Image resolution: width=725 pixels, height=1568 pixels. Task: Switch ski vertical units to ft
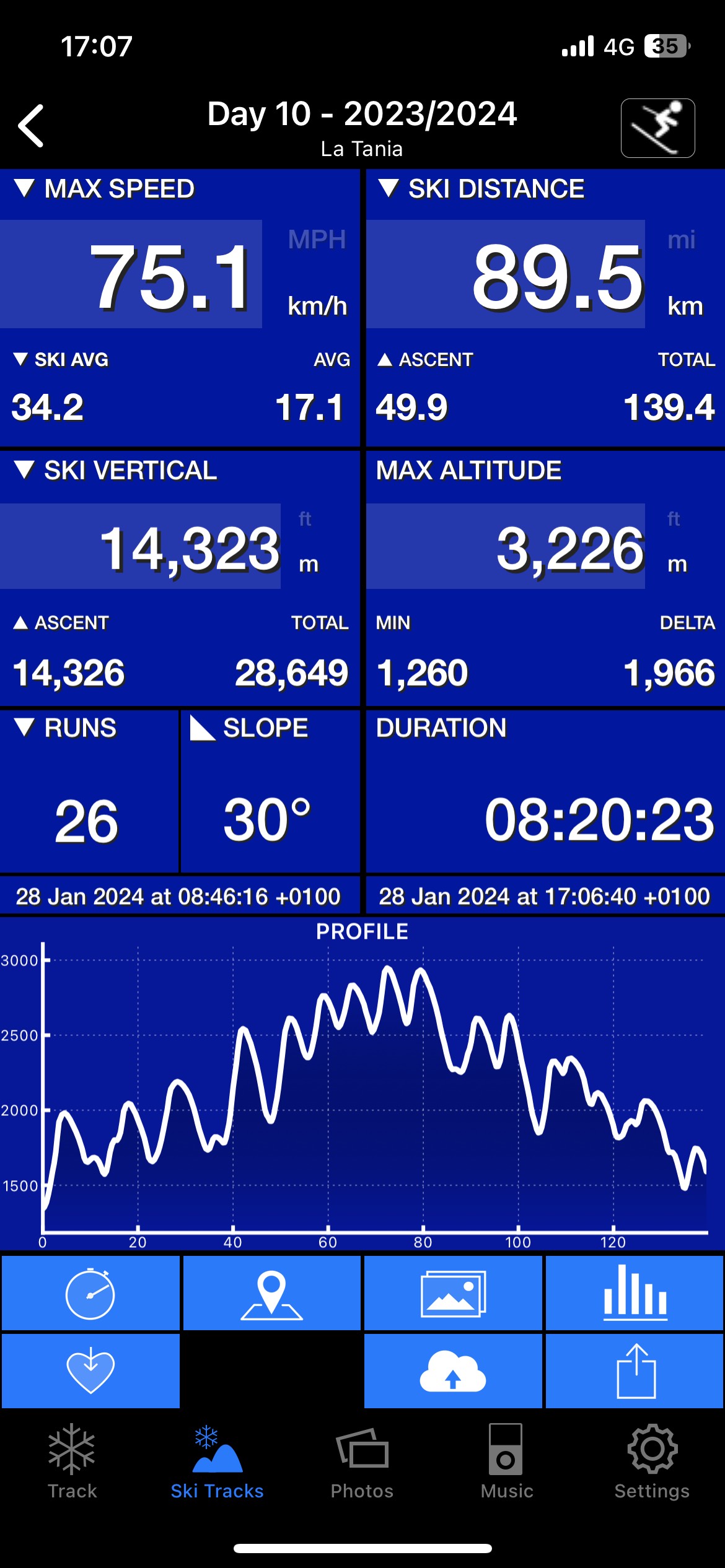pyautogui.click(x=305, y=518)
